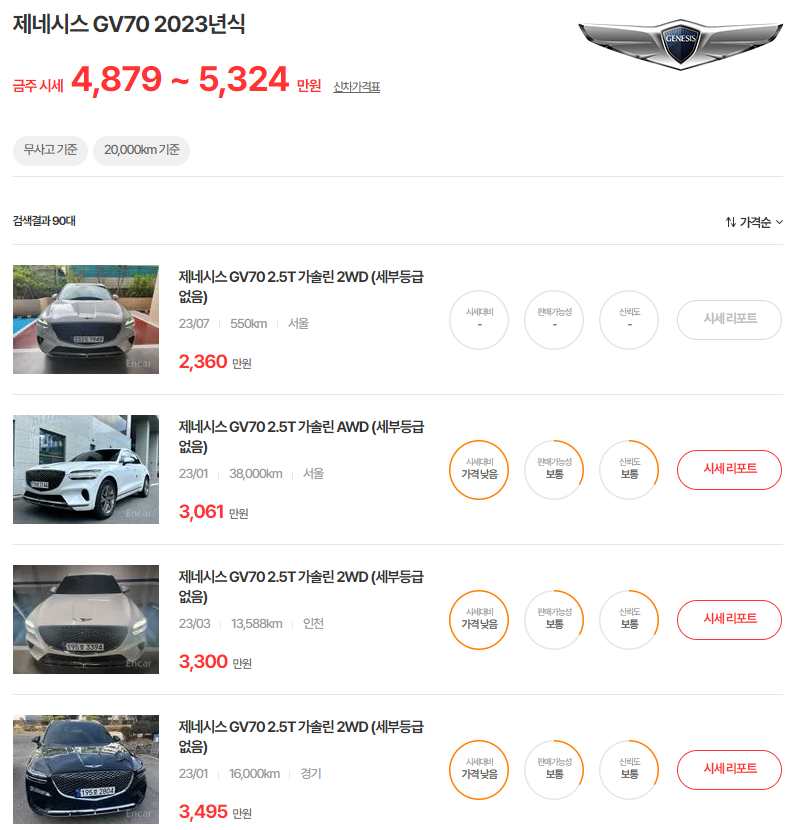Click the 신뢰도 circle badge on the 2,360만원 listing

(629, 320)
